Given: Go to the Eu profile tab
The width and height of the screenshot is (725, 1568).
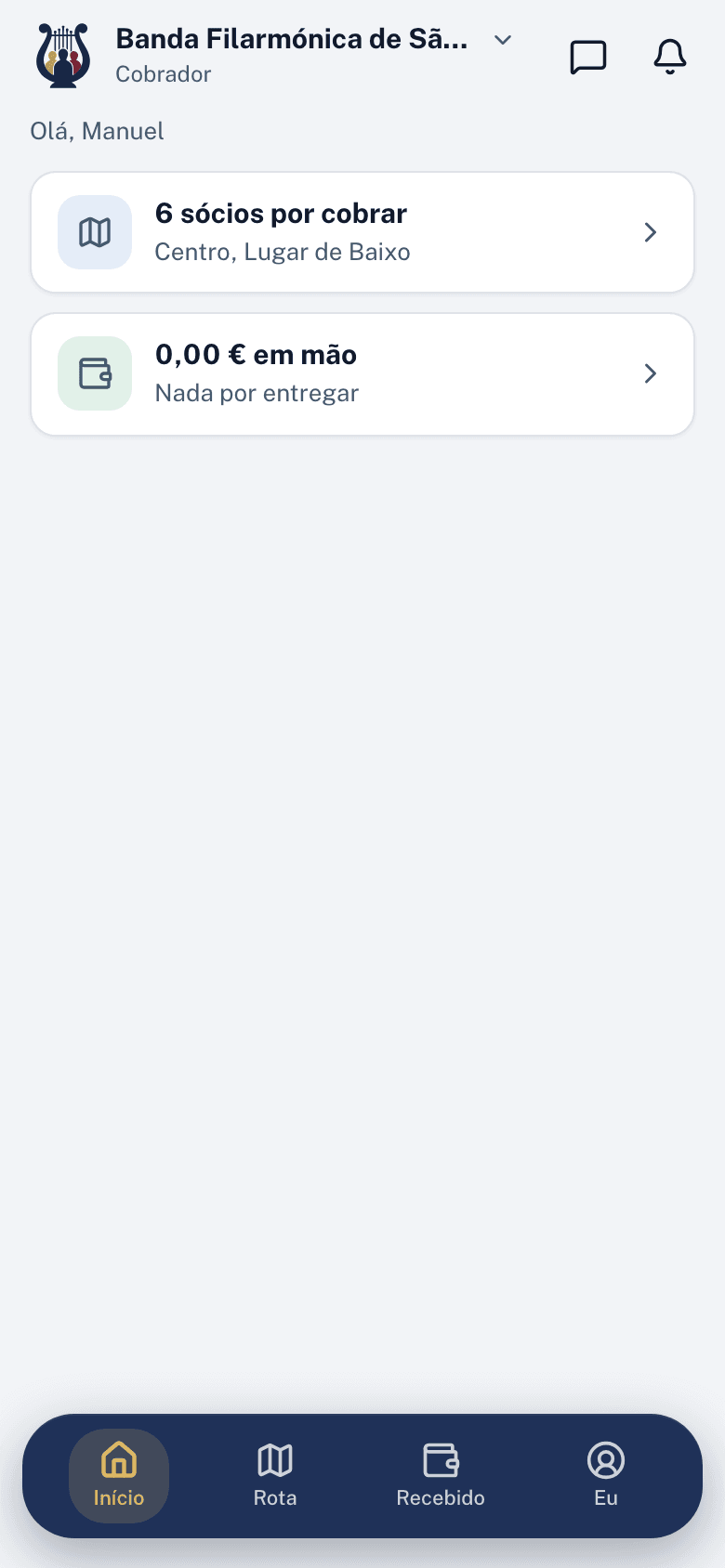Looking at the screenshot, I should tap(606, 1475).
